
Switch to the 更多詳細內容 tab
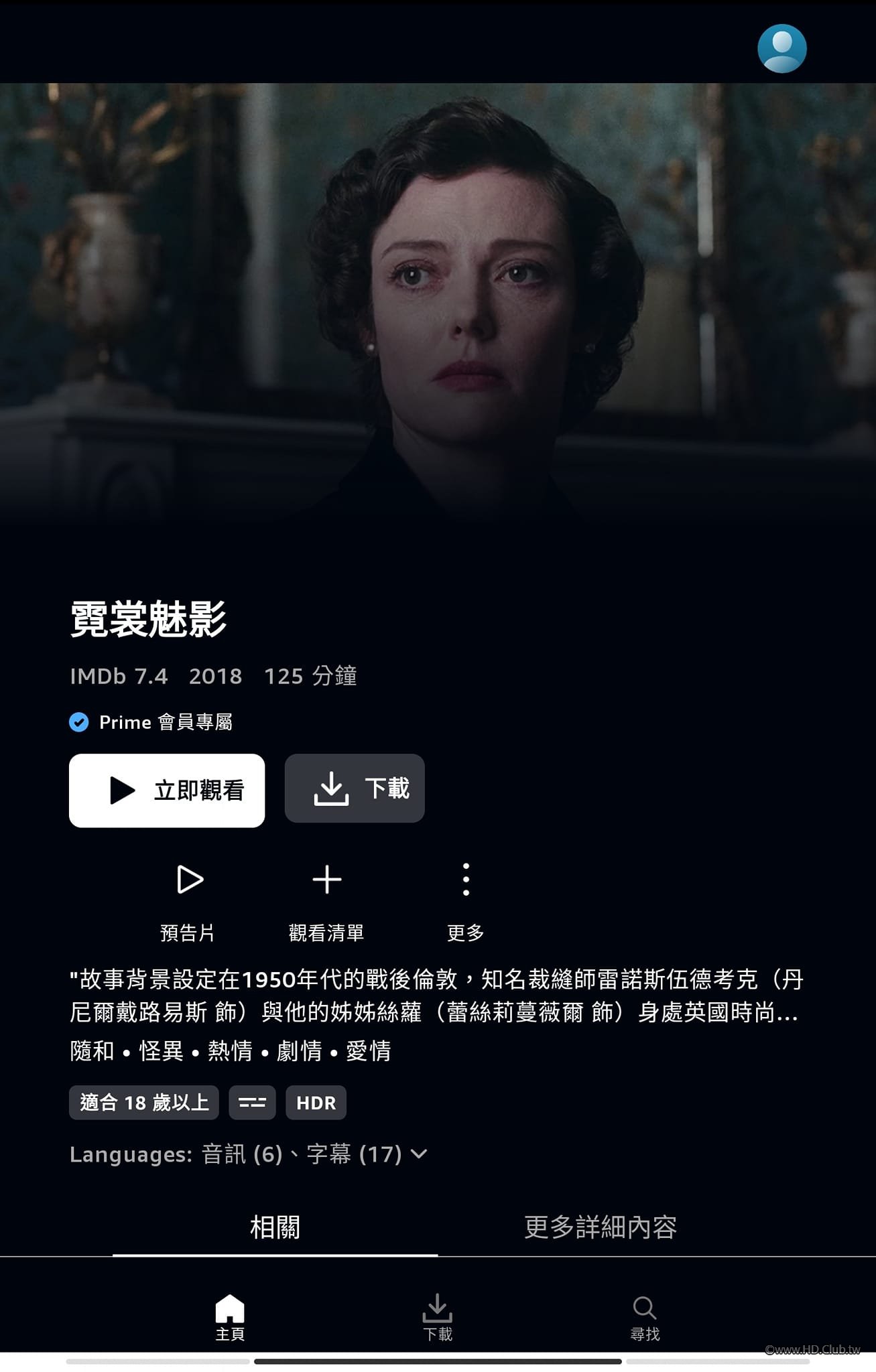pyautogui.click(x=600, y=1227)
